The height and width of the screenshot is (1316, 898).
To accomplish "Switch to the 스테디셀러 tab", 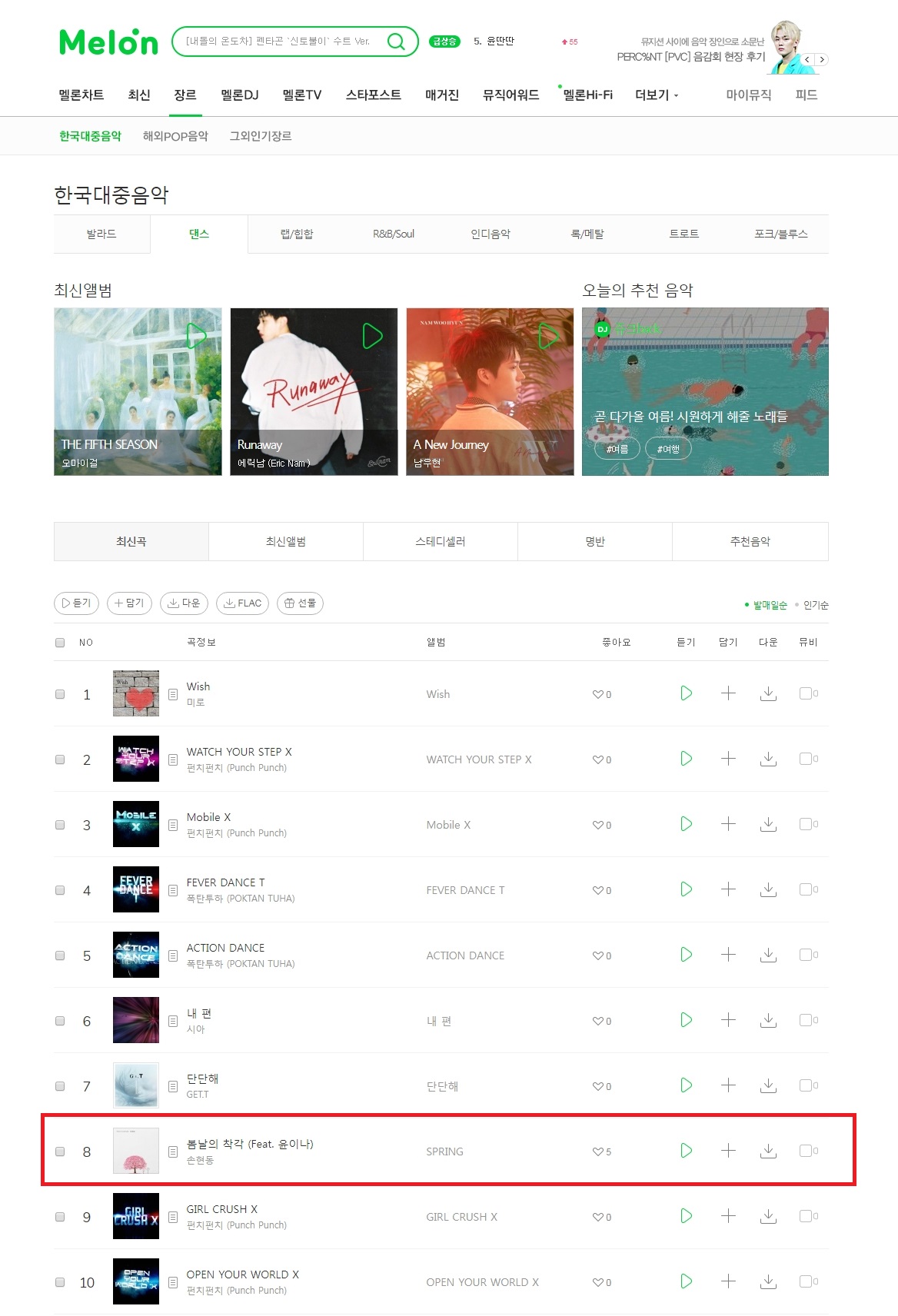I will point(440,541).
